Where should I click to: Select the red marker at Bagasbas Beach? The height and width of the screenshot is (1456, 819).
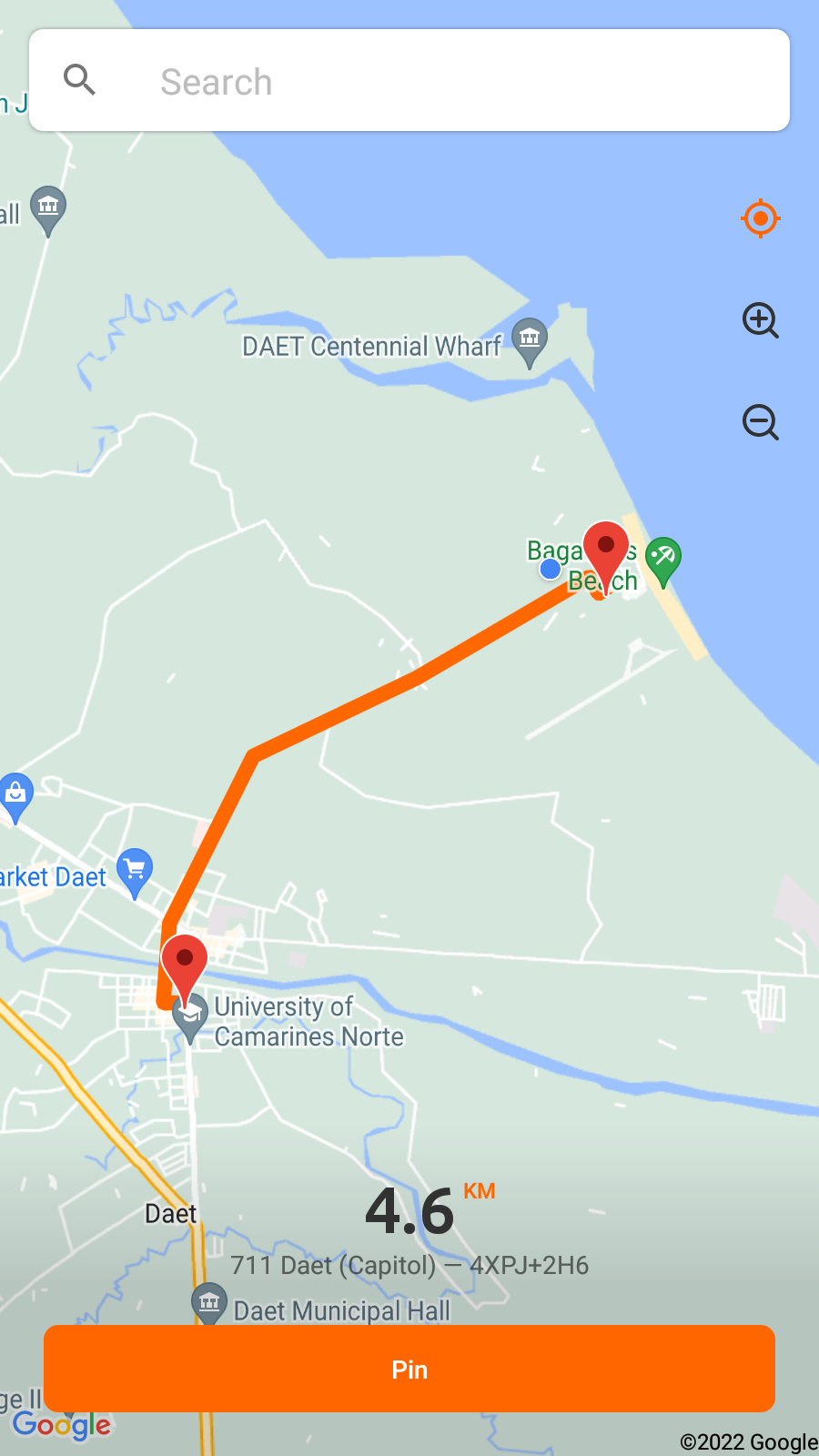[606, 551]
